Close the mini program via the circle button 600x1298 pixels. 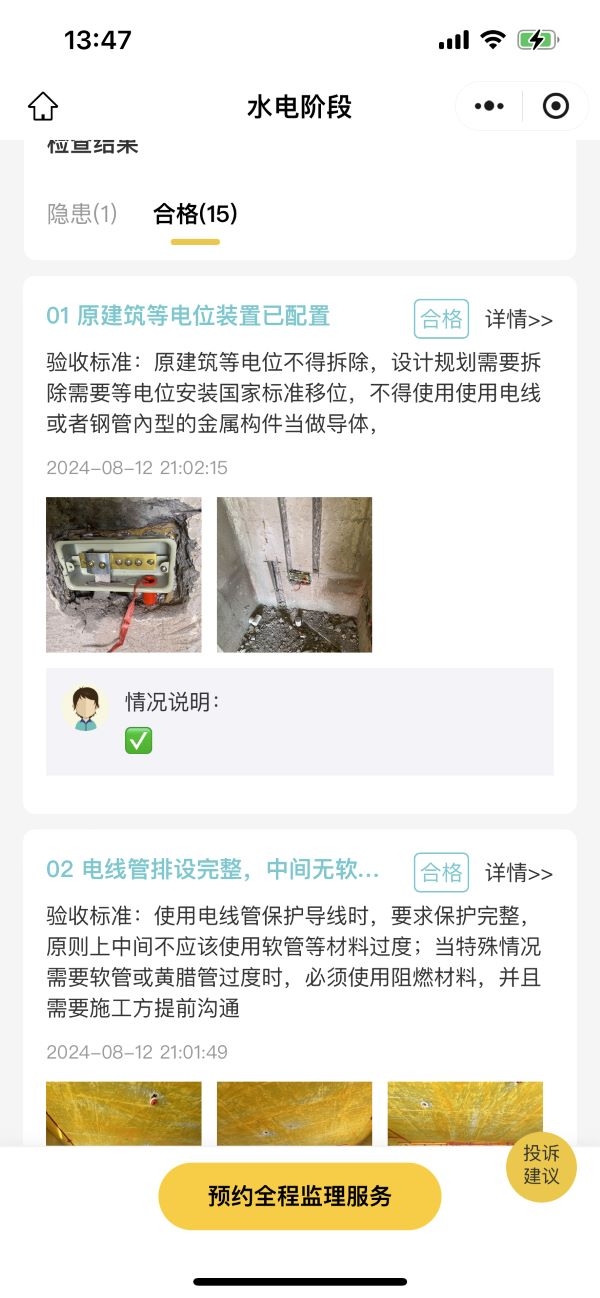(x=555, y=106)
